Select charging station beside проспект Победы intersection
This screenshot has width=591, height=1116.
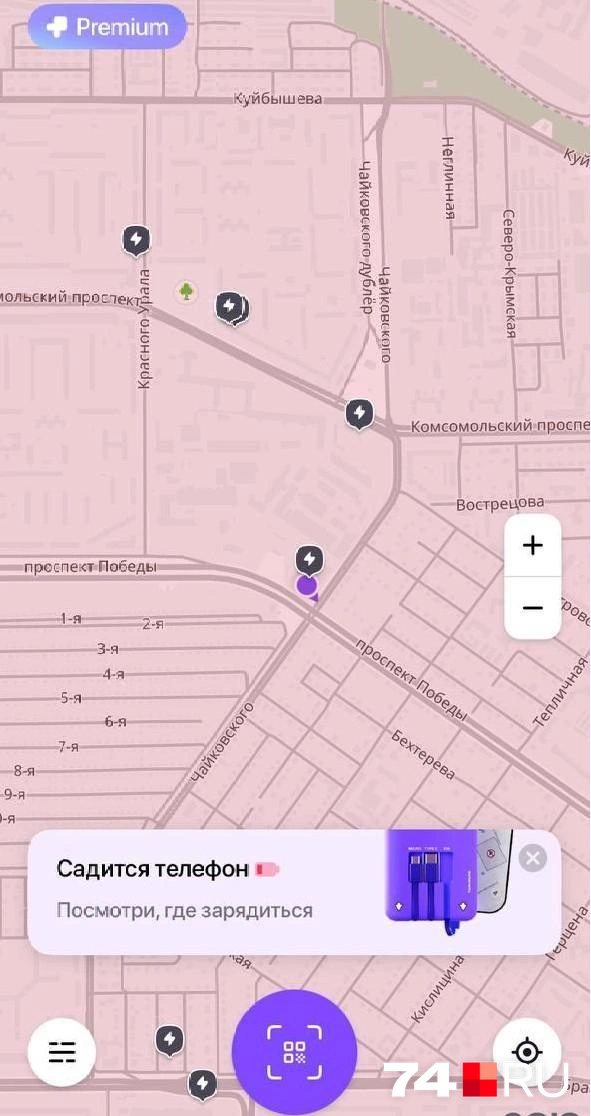click(309, 560)
